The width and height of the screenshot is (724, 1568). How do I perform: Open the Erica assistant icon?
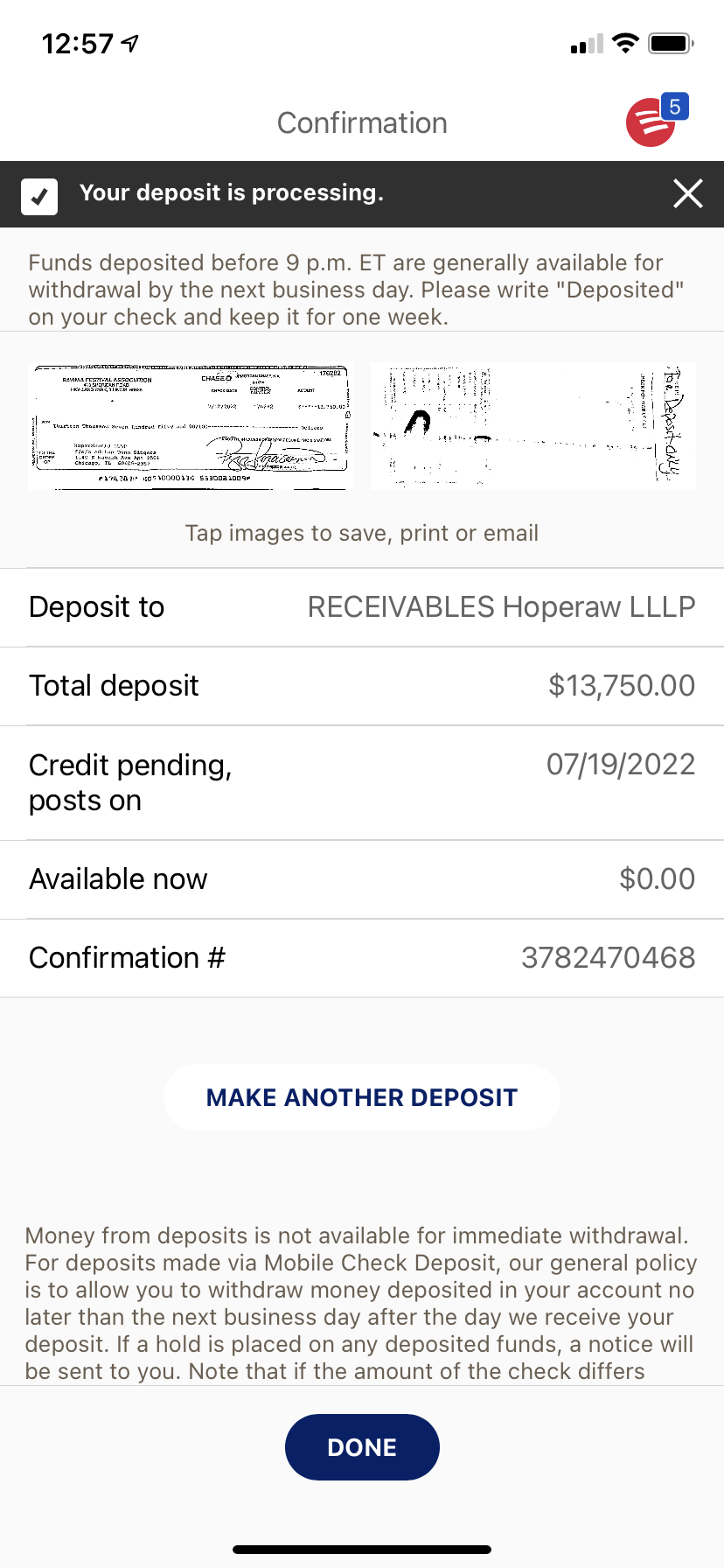pyautogui.click(x=651, y=122)
